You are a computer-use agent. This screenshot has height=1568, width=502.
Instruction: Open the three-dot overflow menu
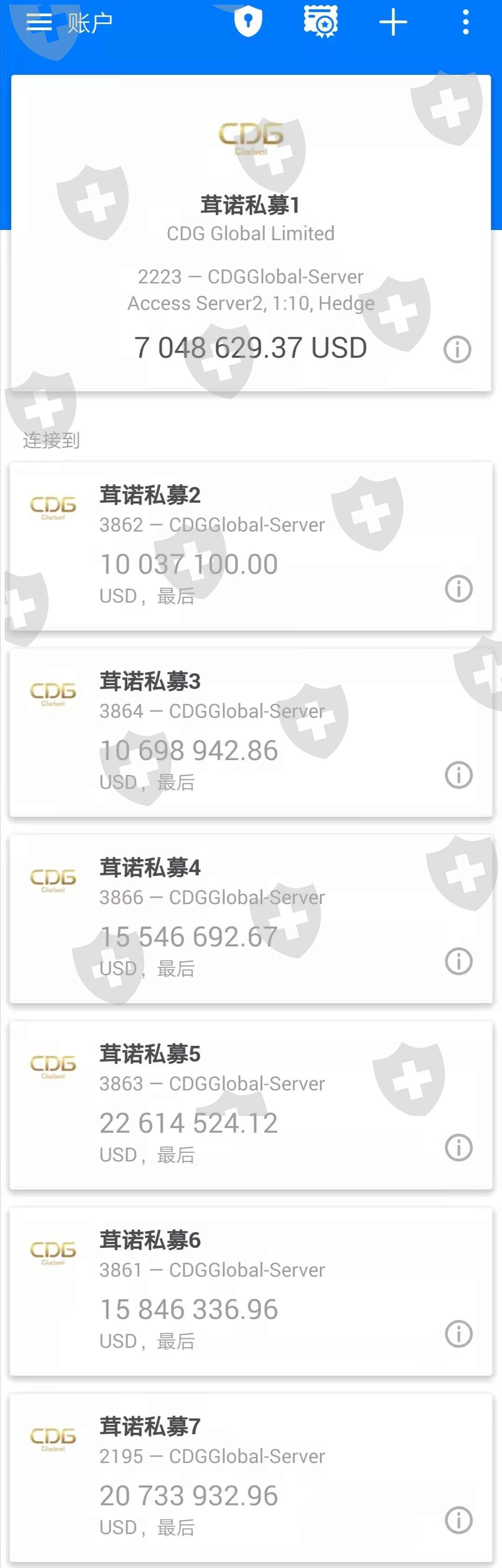(465, 22)
